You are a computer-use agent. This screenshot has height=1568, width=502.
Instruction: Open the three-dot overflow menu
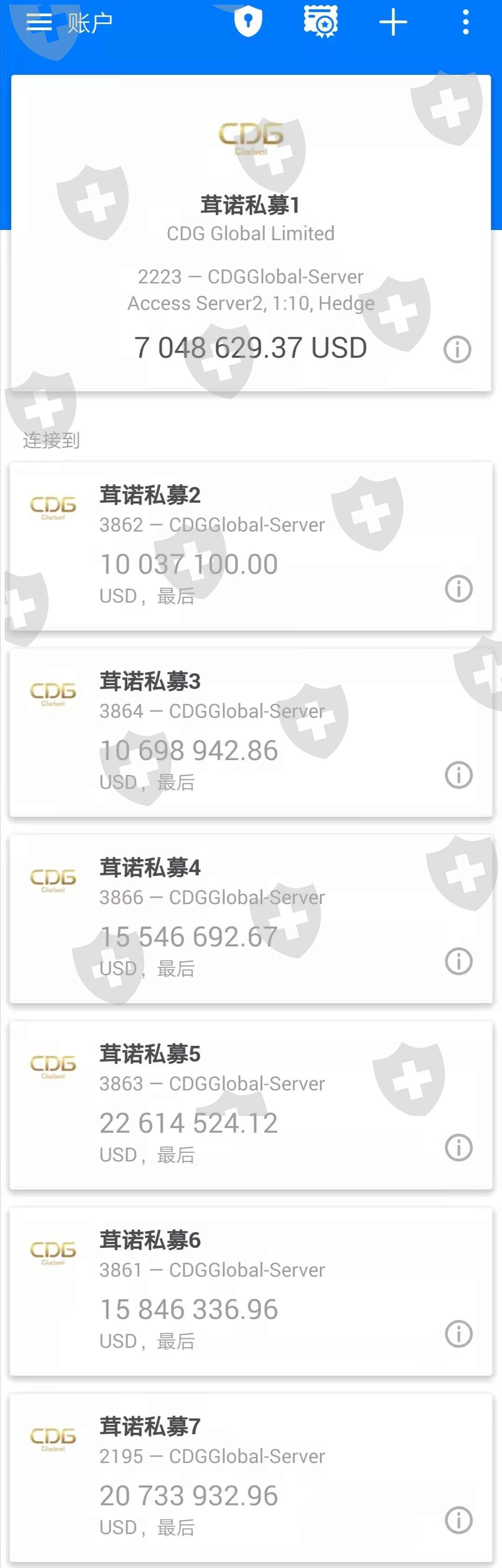(465, 22)
